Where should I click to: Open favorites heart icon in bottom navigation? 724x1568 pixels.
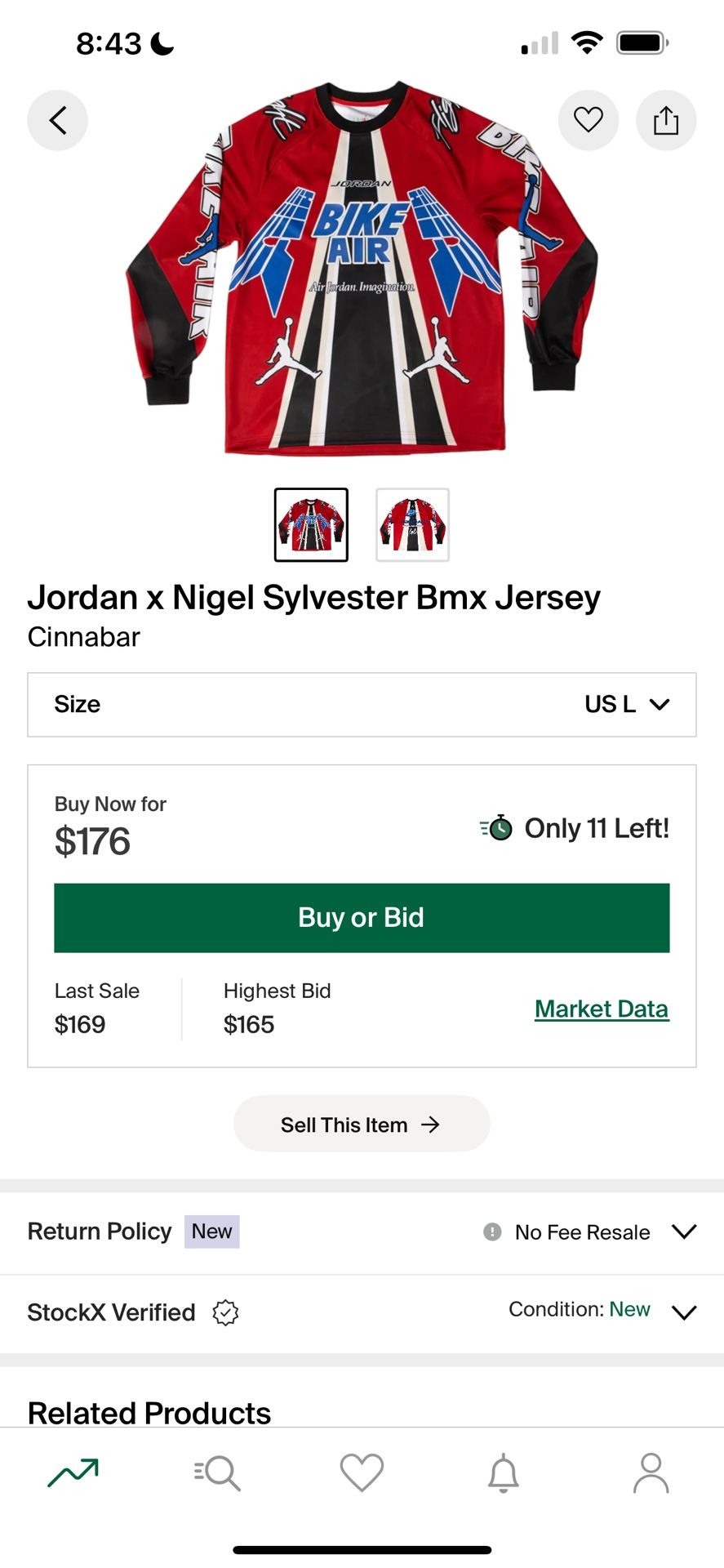362,1474
